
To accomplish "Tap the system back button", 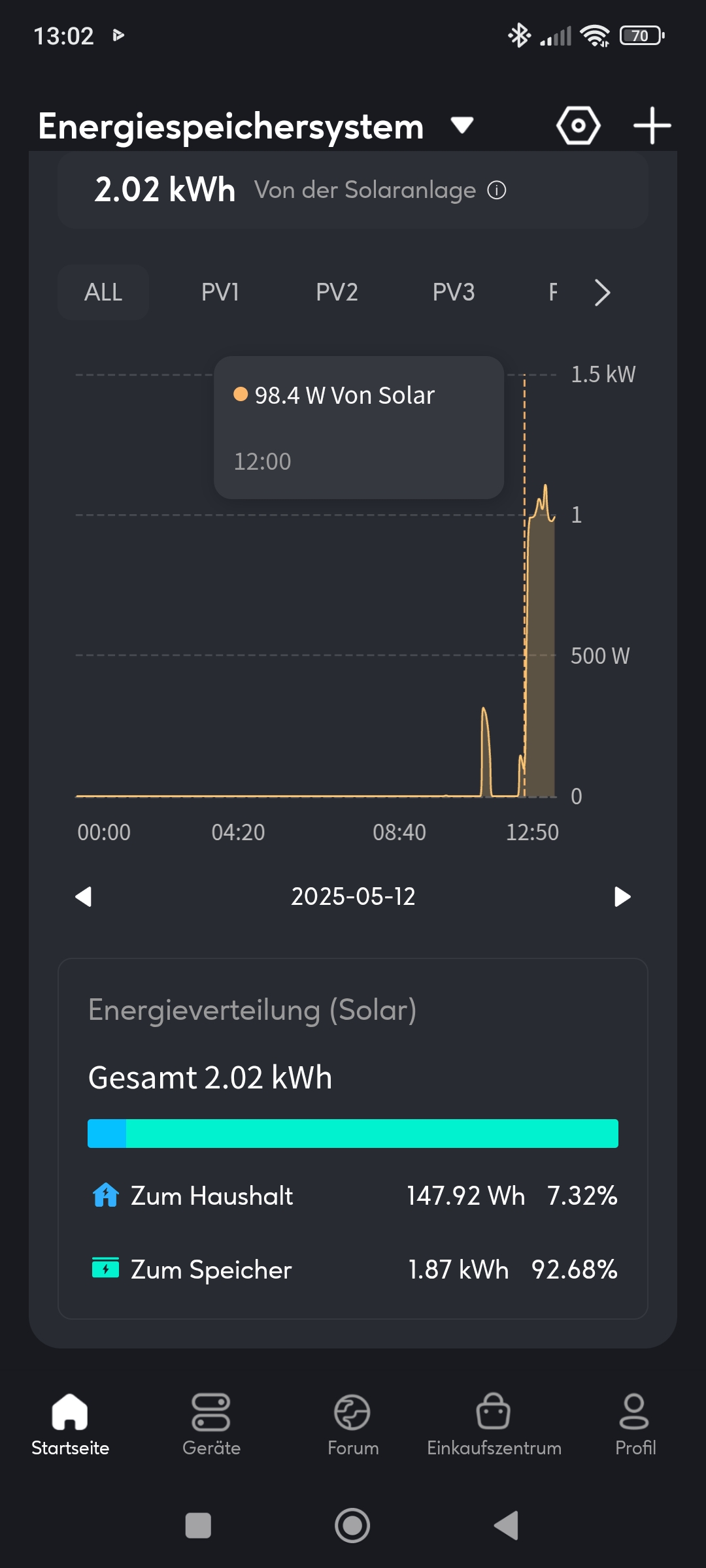I will tap(507, 1526).
